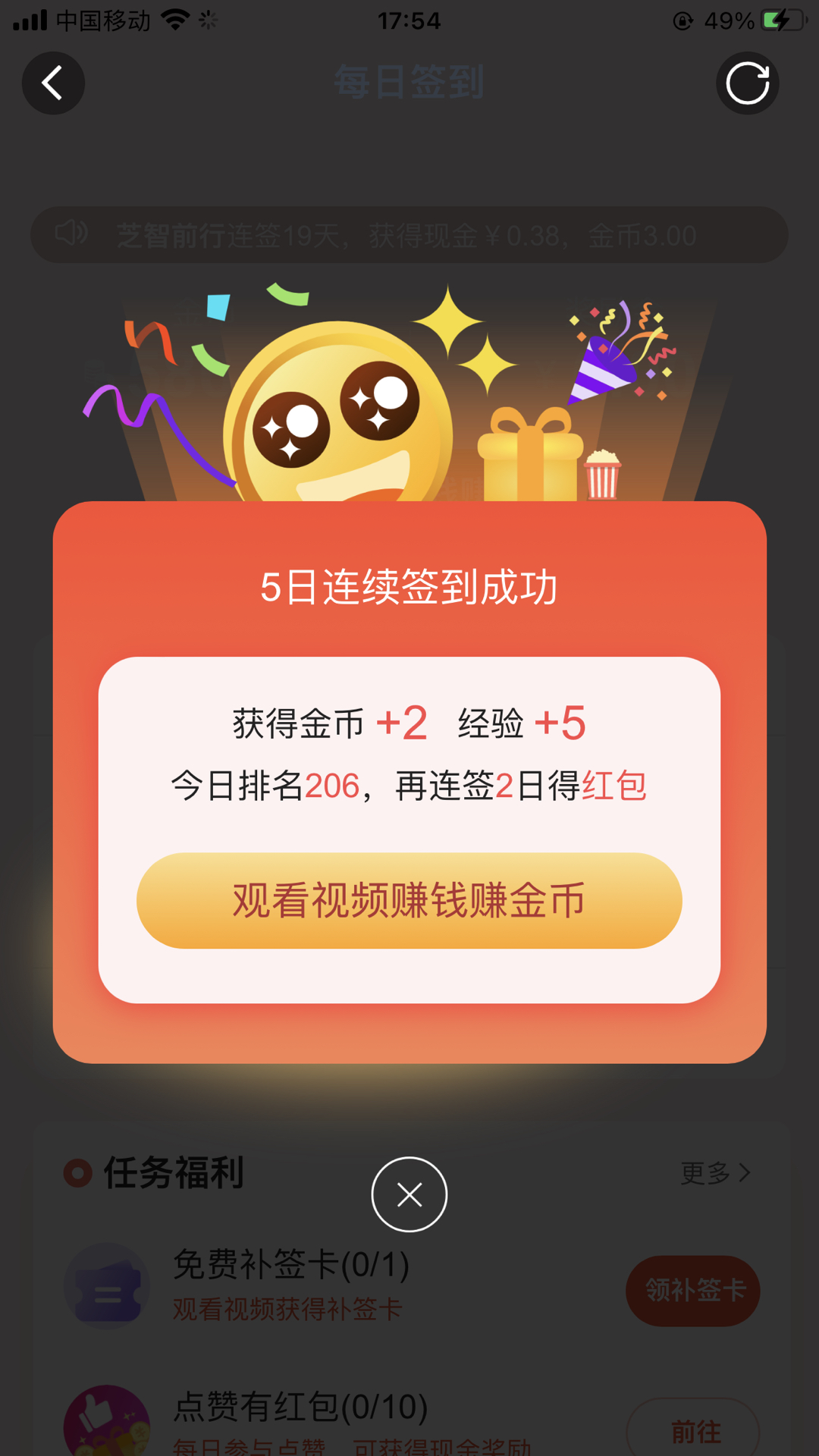Viewport: 819px width, 1456px height.
Task: Go back from 每日签到 page
Action: click(53, 83)
